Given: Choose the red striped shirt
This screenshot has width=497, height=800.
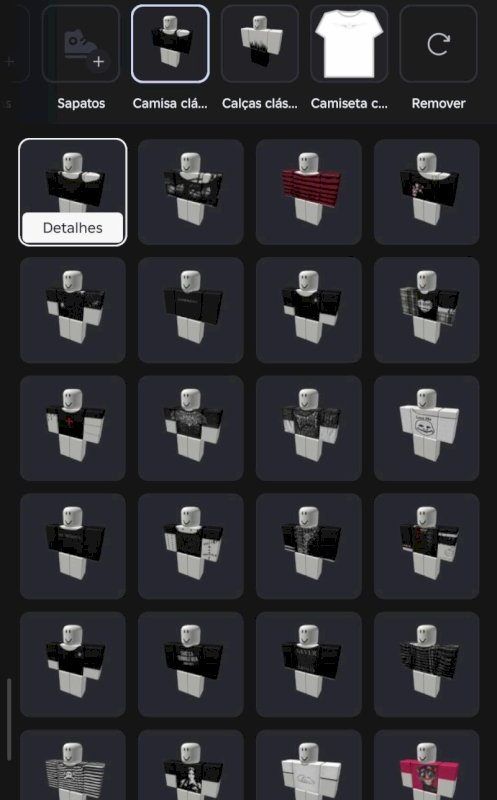Looking at the screenshot, I should click(x=309, y=192).
